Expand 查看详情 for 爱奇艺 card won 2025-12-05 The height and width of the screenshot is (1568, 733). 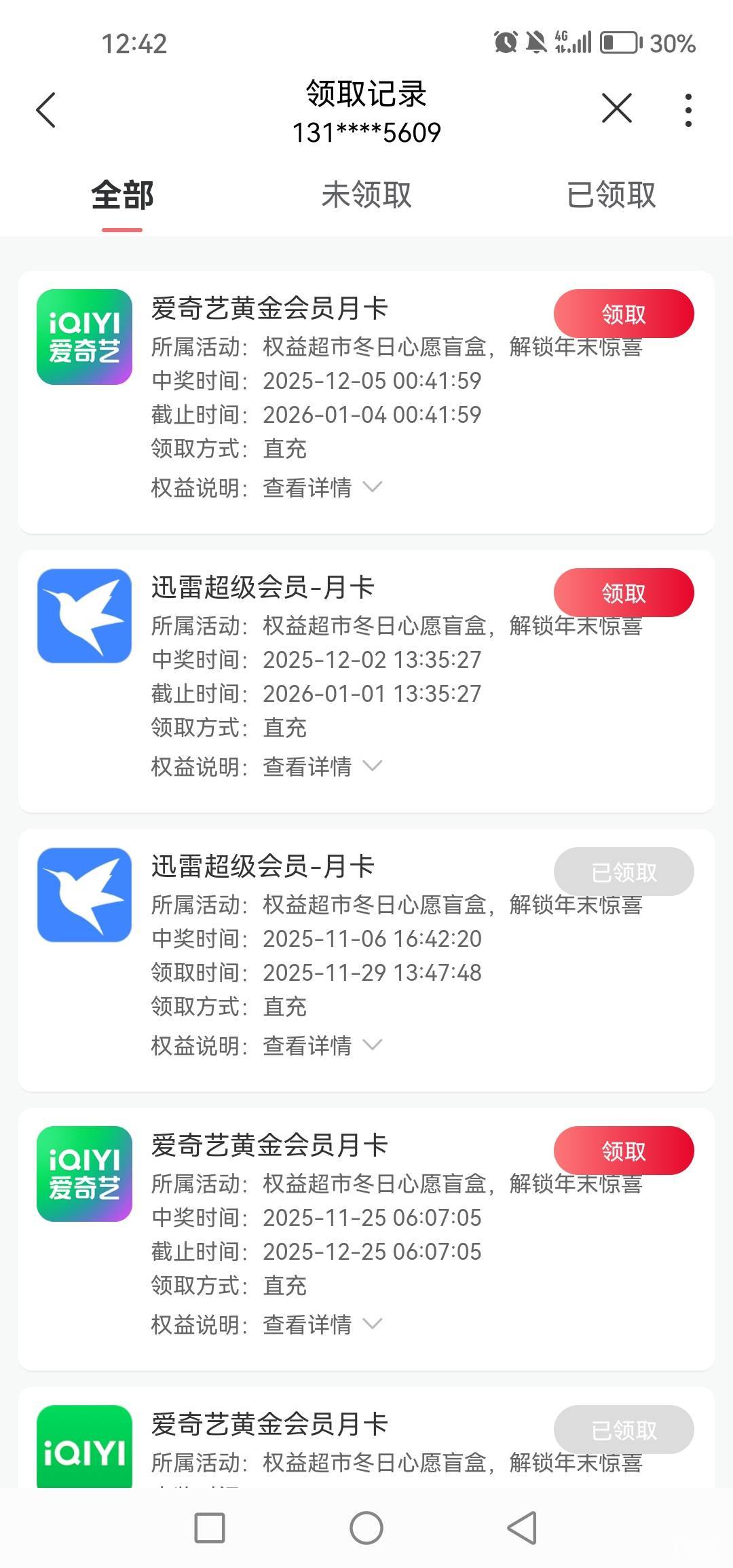click(x=322, y=487)
